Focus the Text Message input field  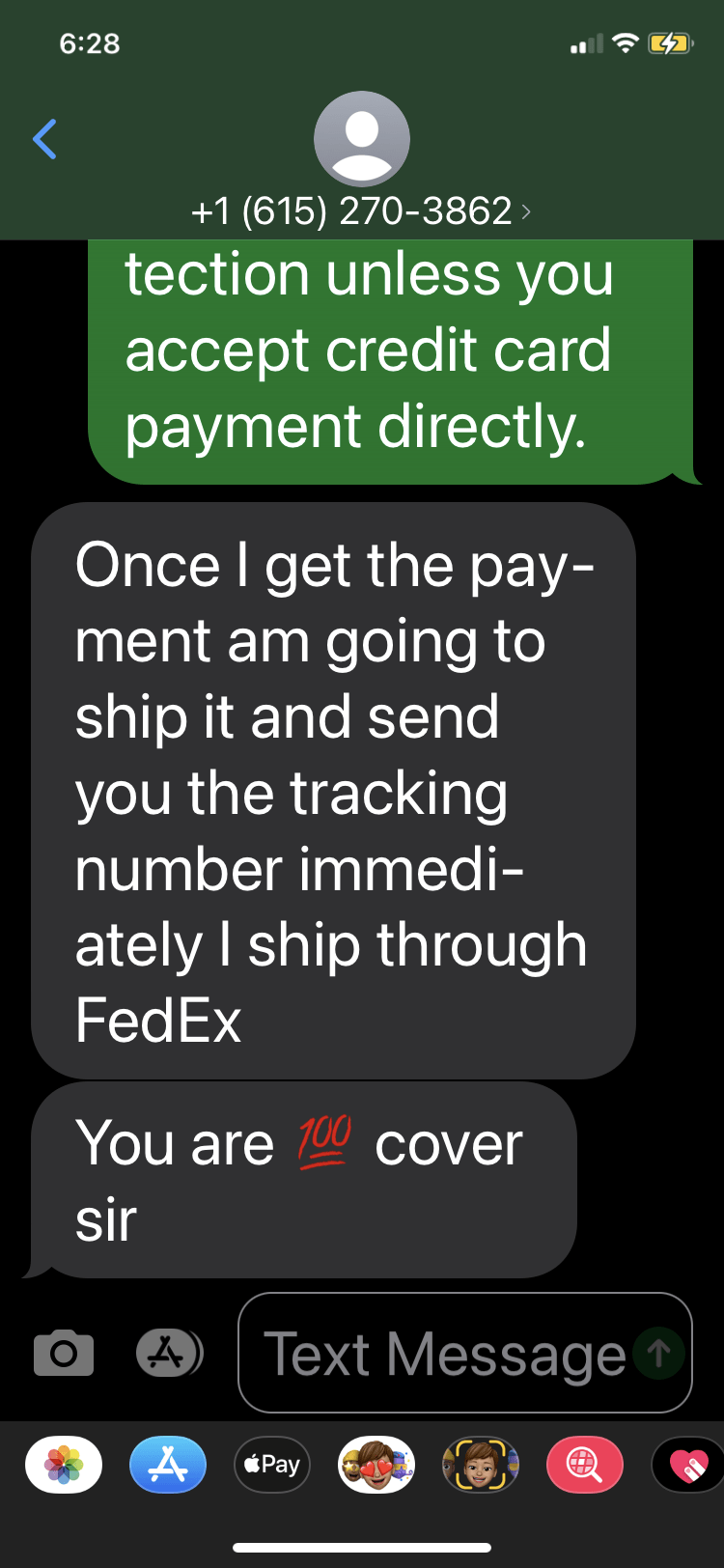pos(444,1354)
